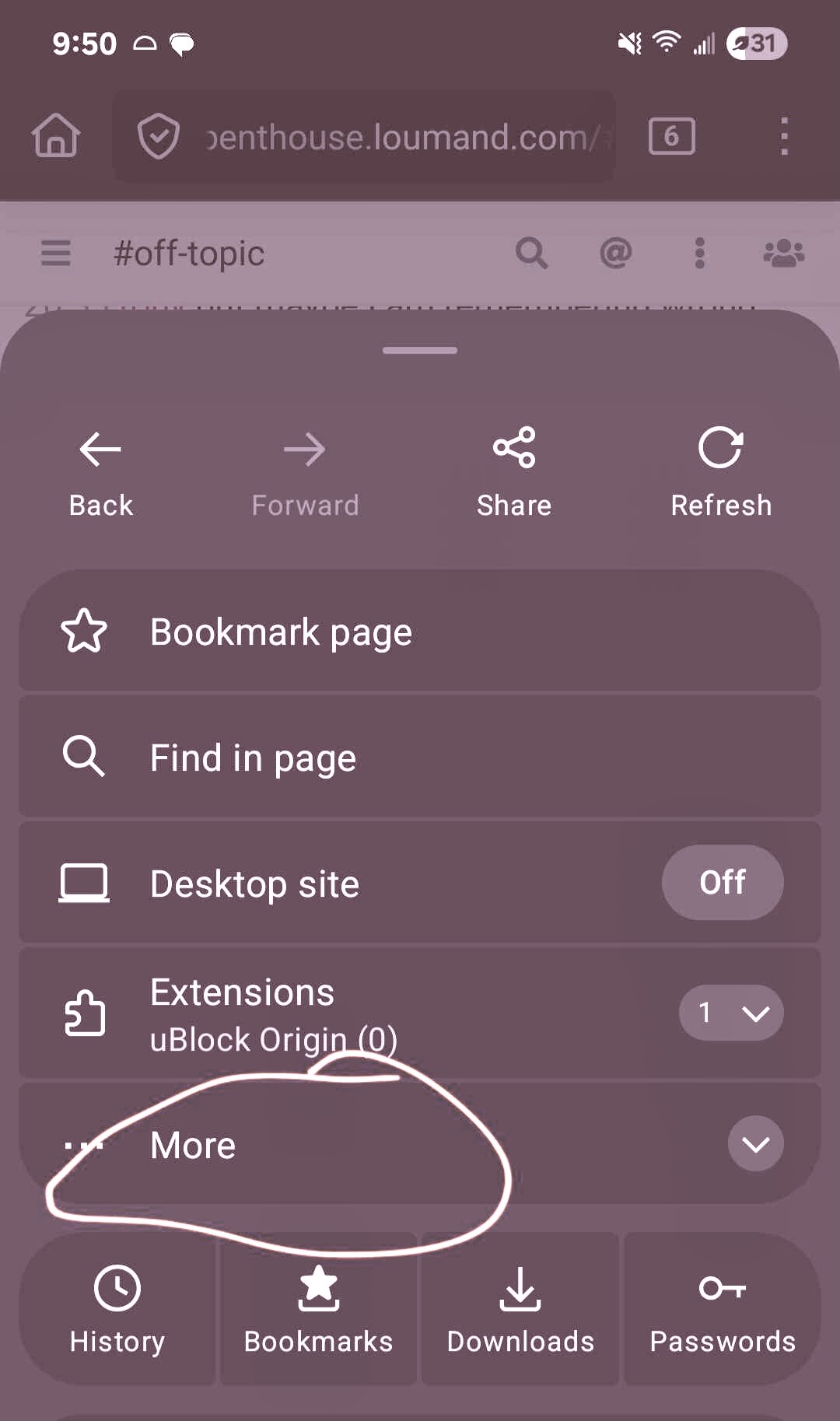View Downloads

point(520,1309)
